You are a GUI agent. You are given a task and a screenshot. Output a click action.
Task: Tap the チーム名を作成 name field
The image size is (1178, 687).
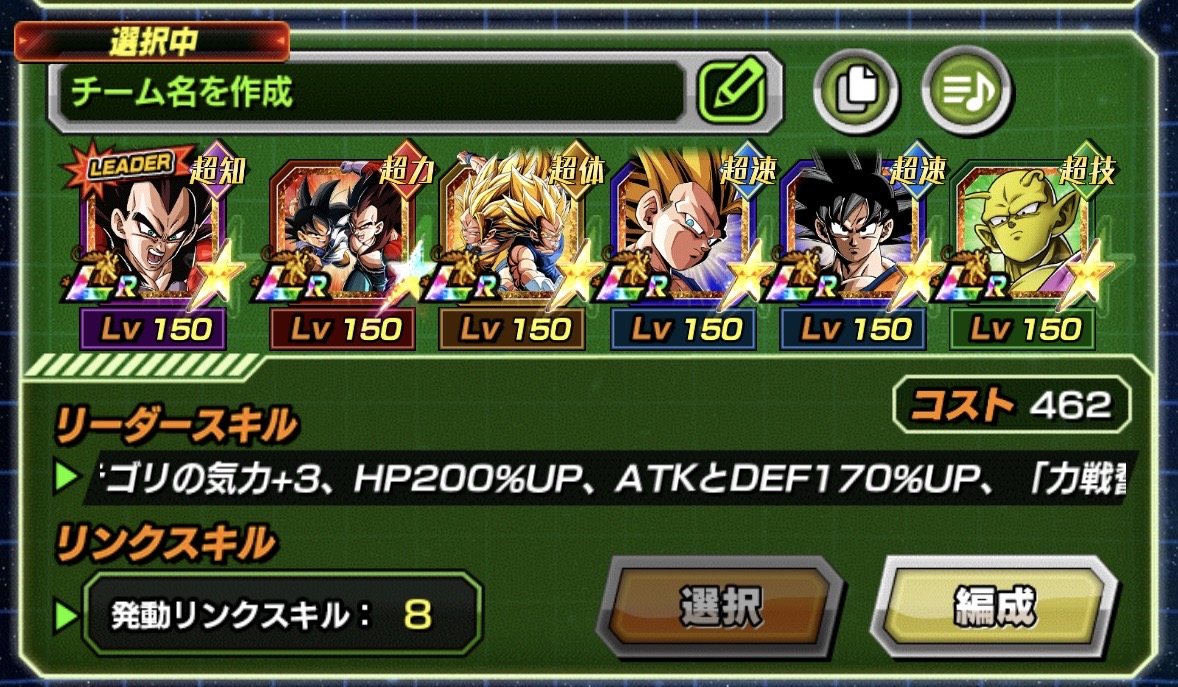[370, 93]
